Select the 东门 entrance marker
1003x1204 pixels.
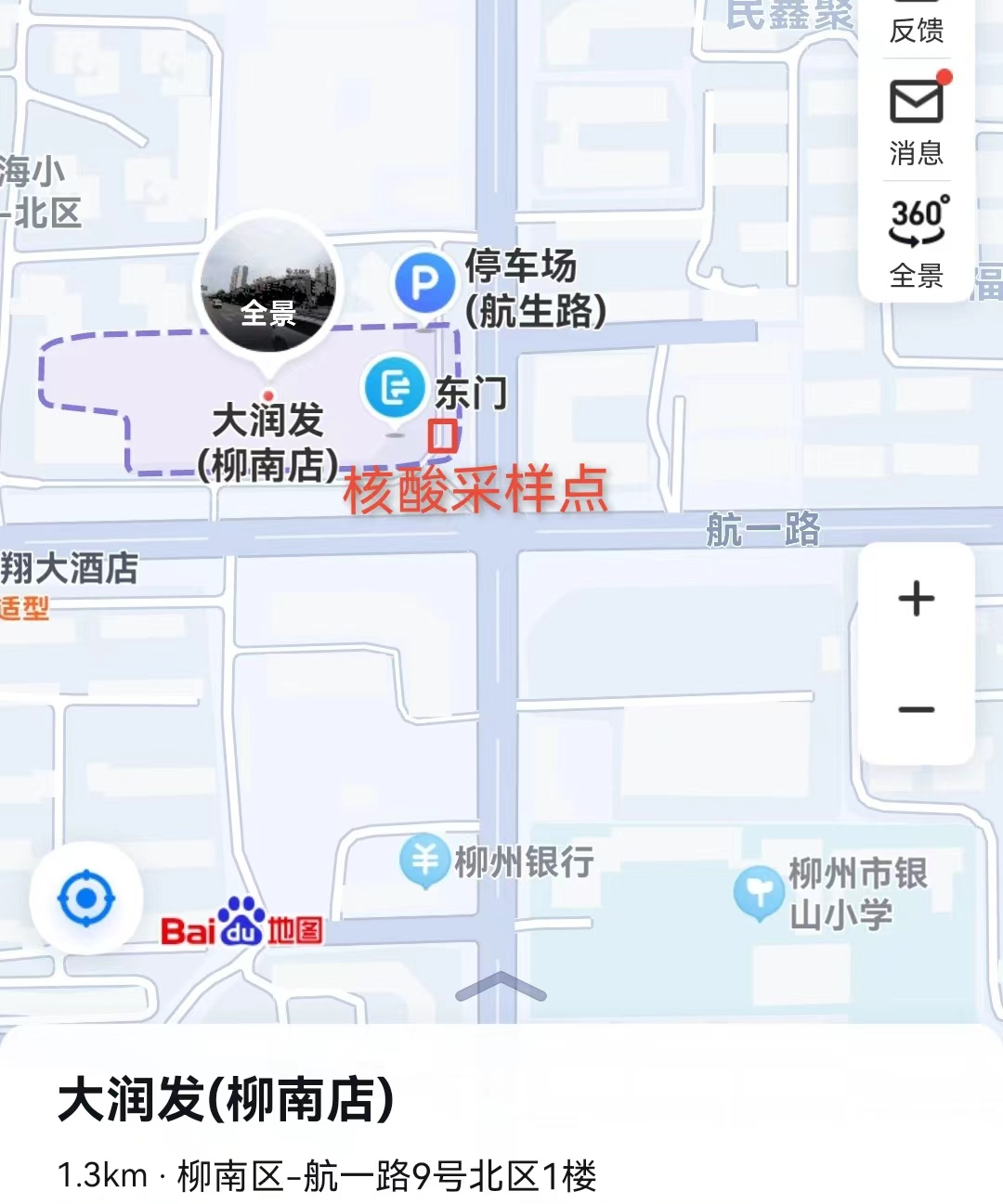pos(395,389)
